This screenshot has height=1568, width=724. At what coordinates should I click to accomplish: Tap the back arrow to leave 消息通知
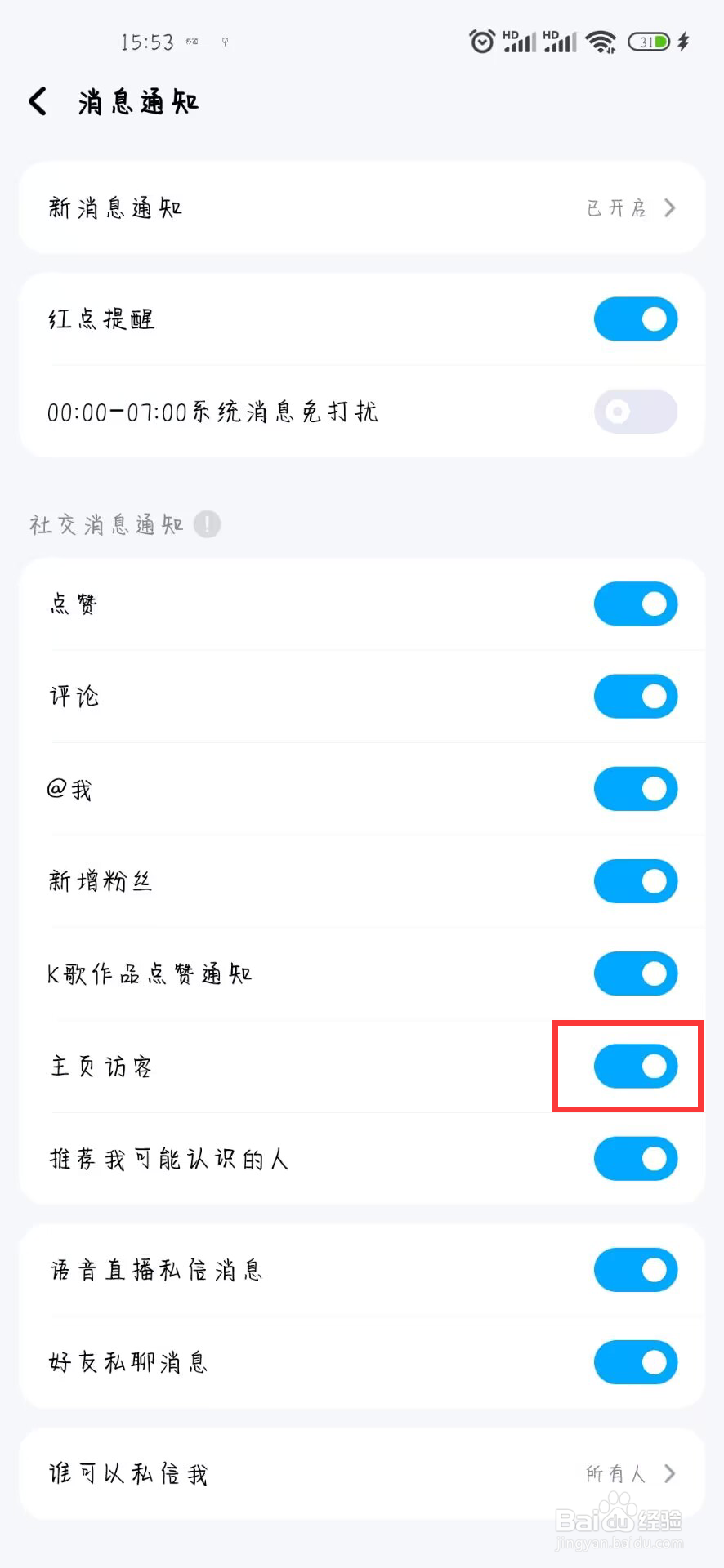click(x=36, y=100)
